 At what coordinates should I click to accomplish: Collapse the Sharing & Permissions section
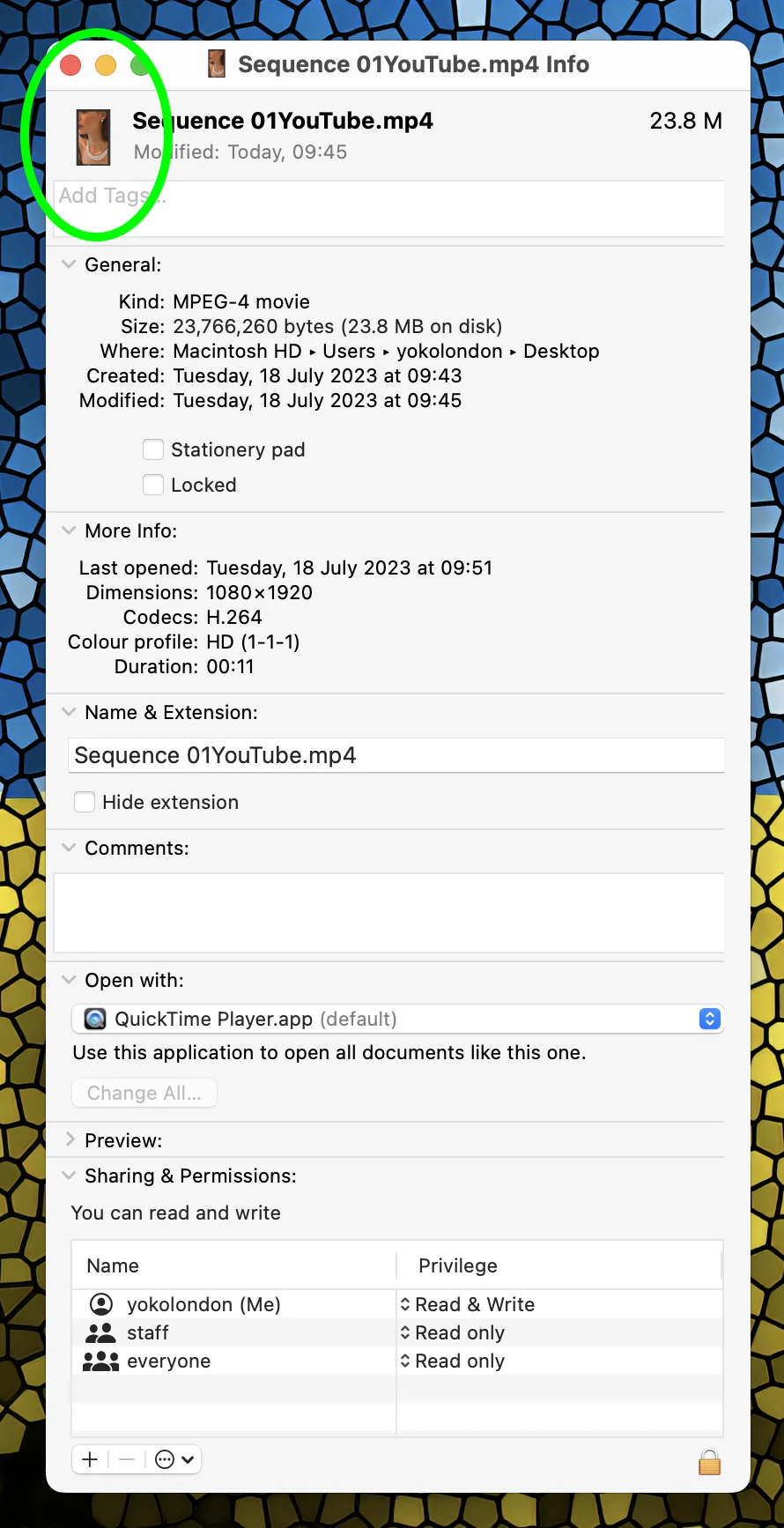pos(69,1176)
